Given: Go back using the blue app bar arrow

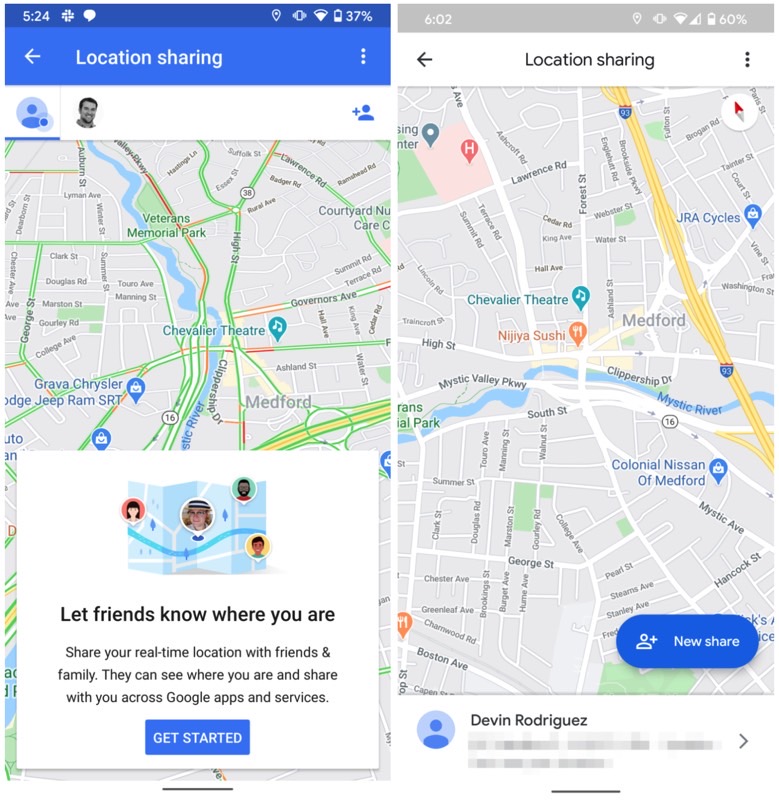Looking at the screenshot, I should tap(33, 57).
